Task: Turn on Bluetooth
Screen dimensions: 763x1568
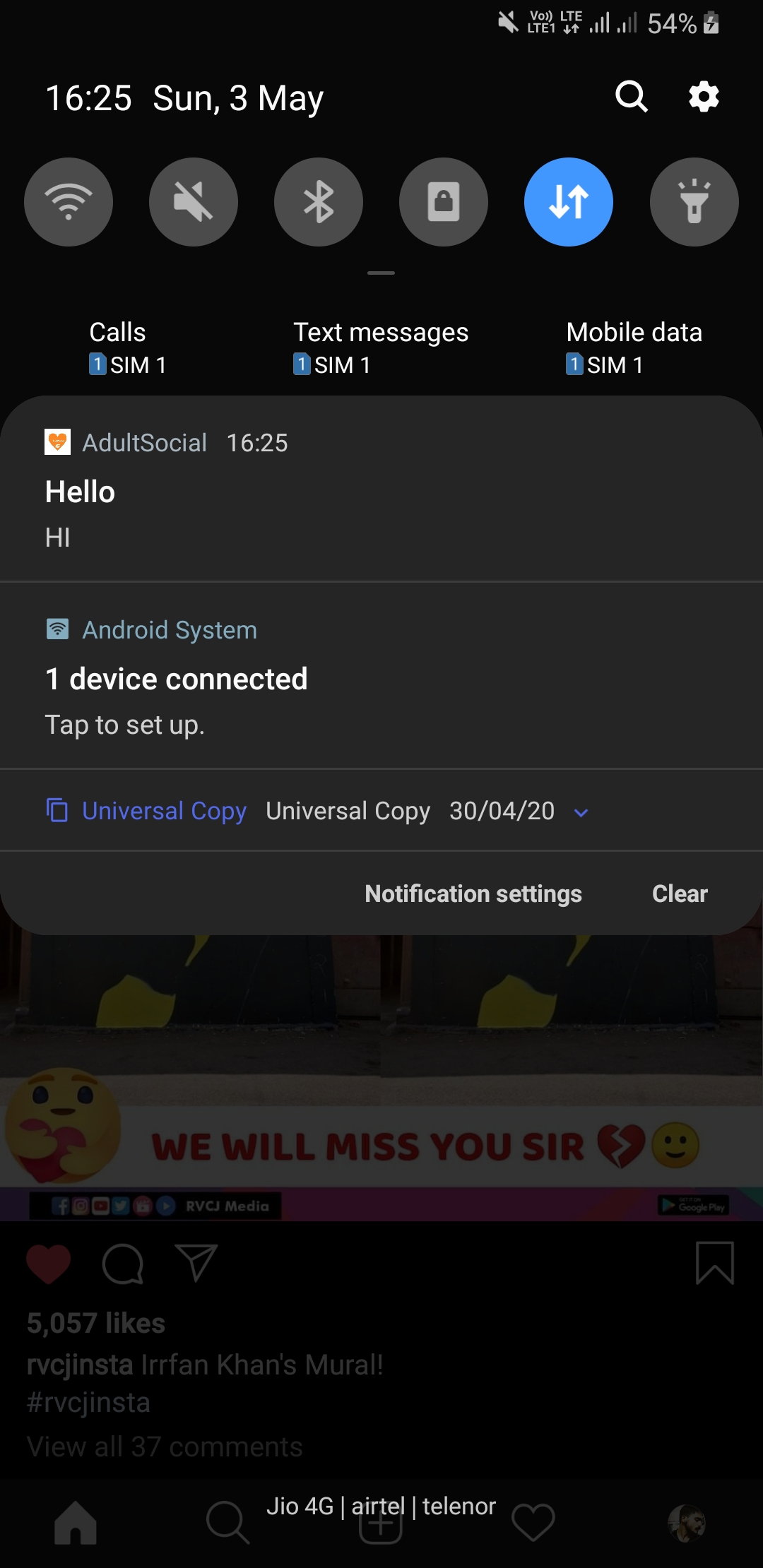Action: click(319, 202)
